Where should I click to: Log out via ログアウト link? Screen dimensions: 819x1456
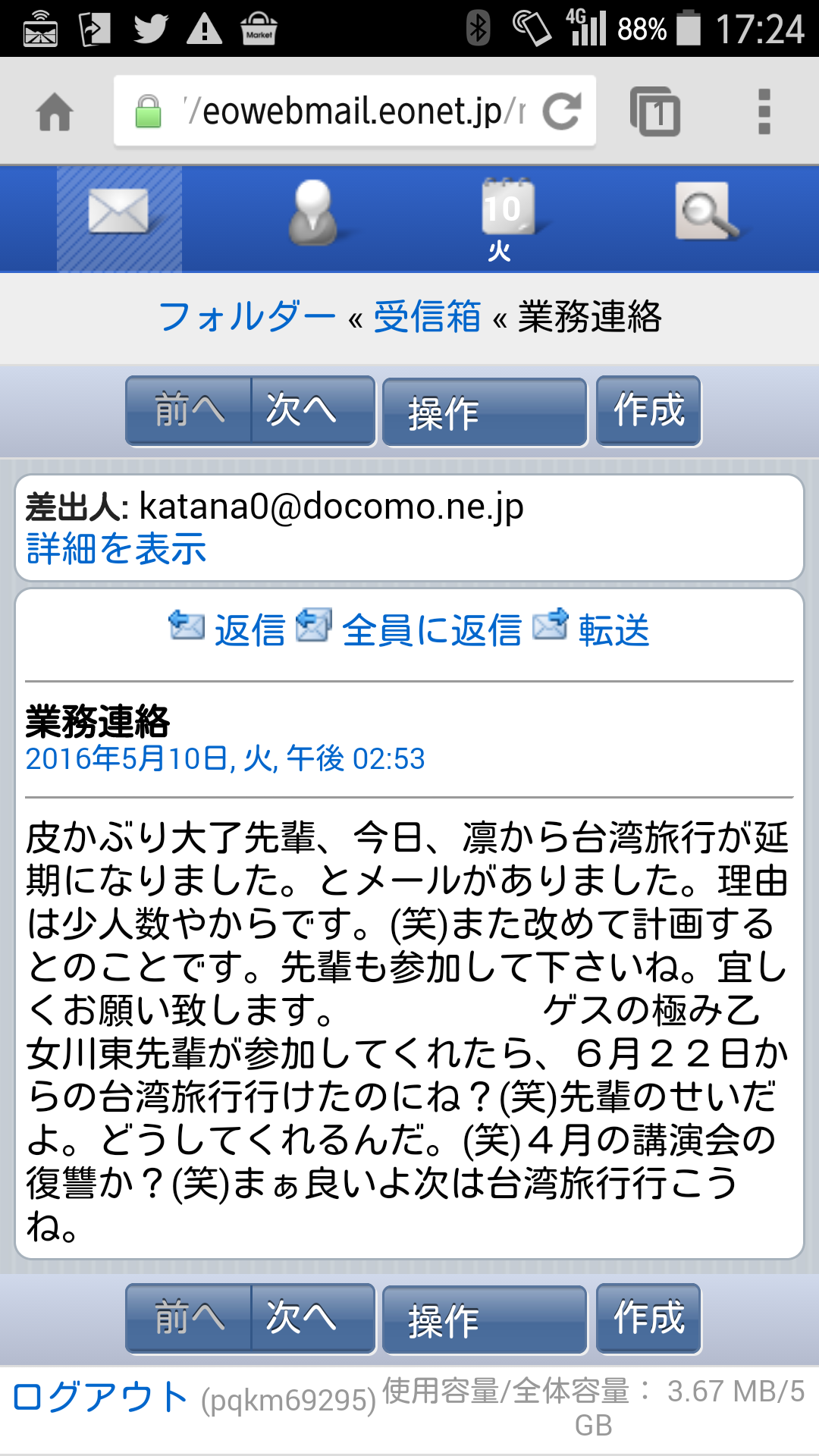[x=100, y=1397]
